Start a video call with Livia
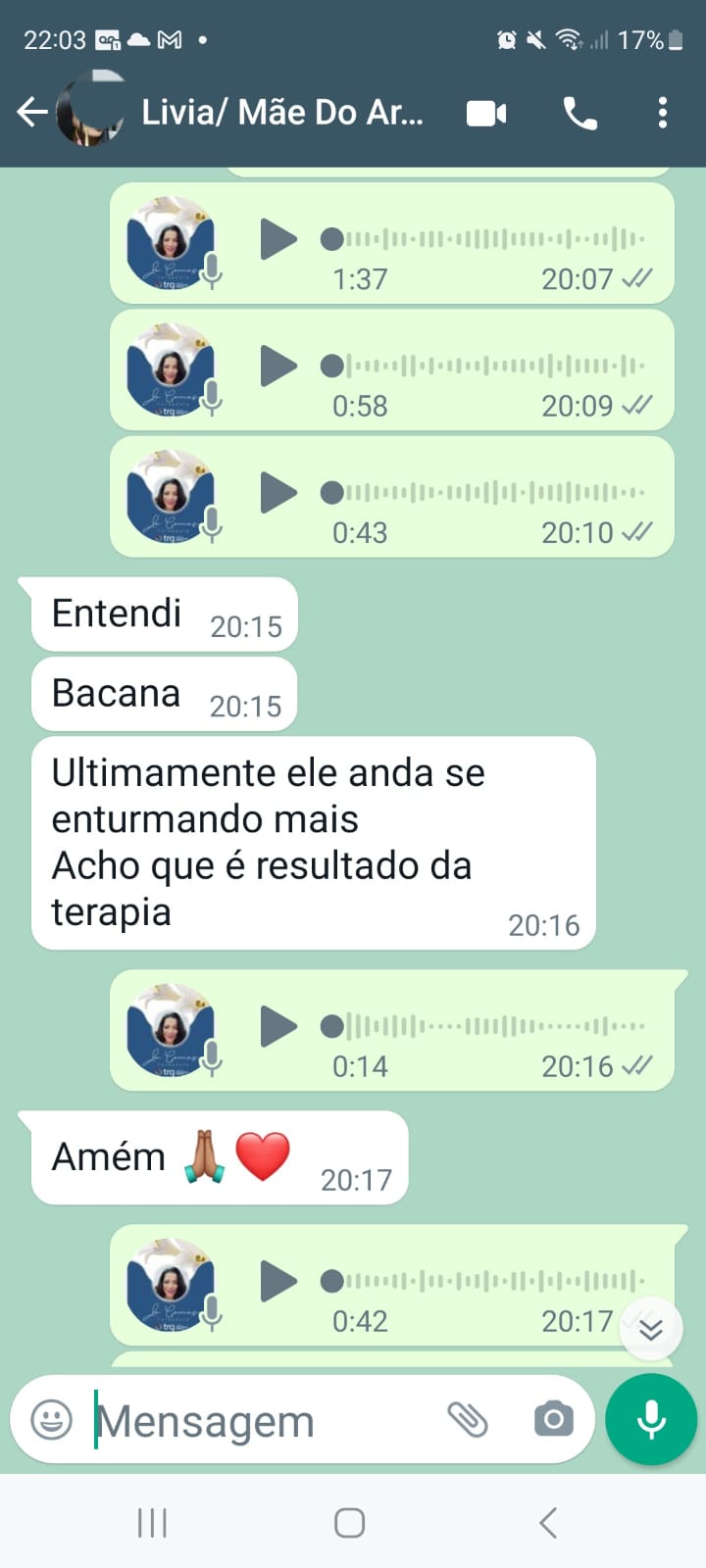 [x=486, y=114]
